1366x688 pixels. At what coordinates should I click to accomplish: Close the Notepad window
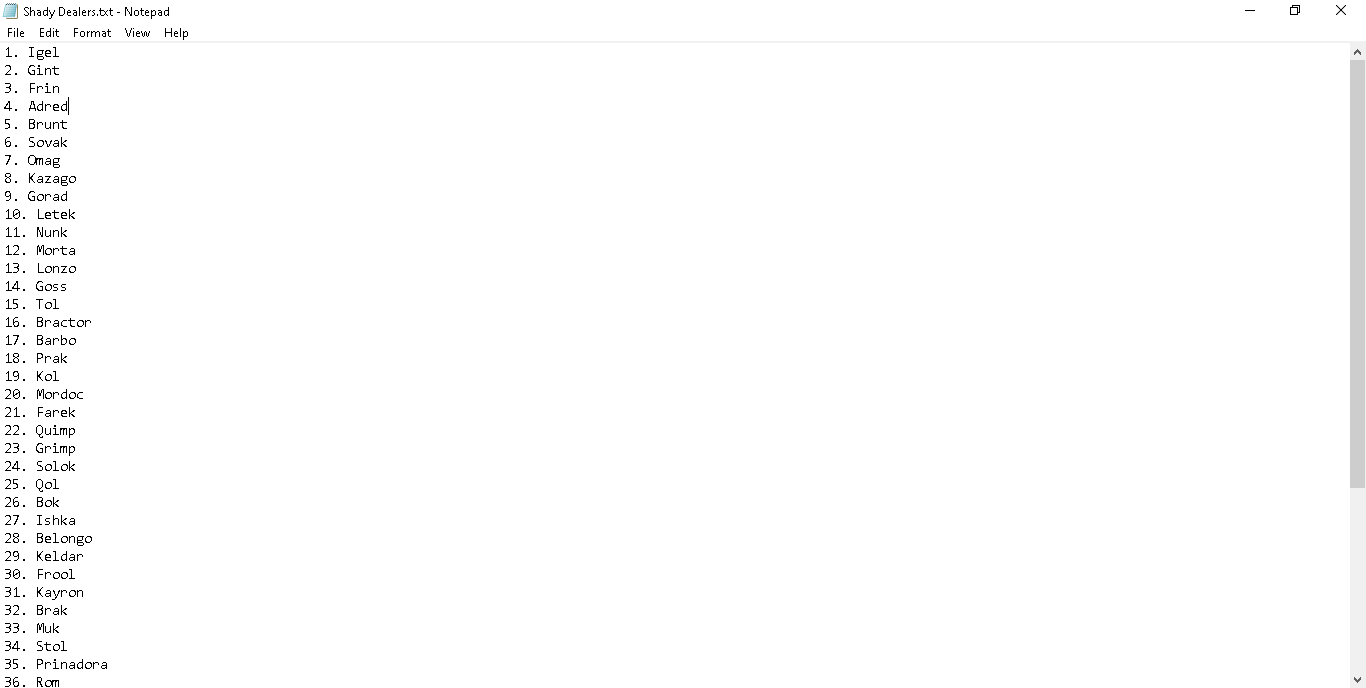pyautogui.click(x=1341, y=11)
